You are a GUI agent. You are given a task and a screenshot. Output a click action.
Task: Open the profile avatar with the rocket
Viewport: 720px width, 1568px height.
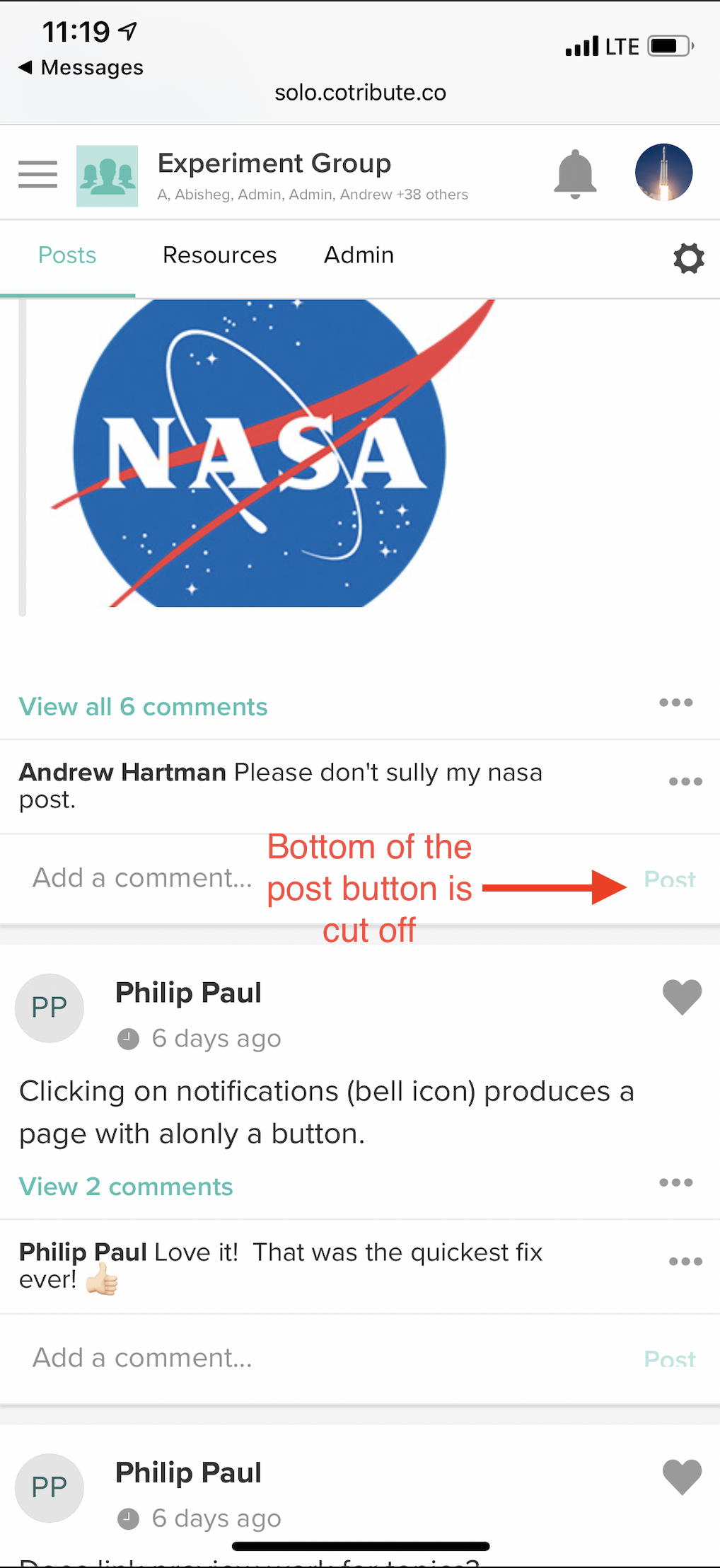tap(663, 173)
